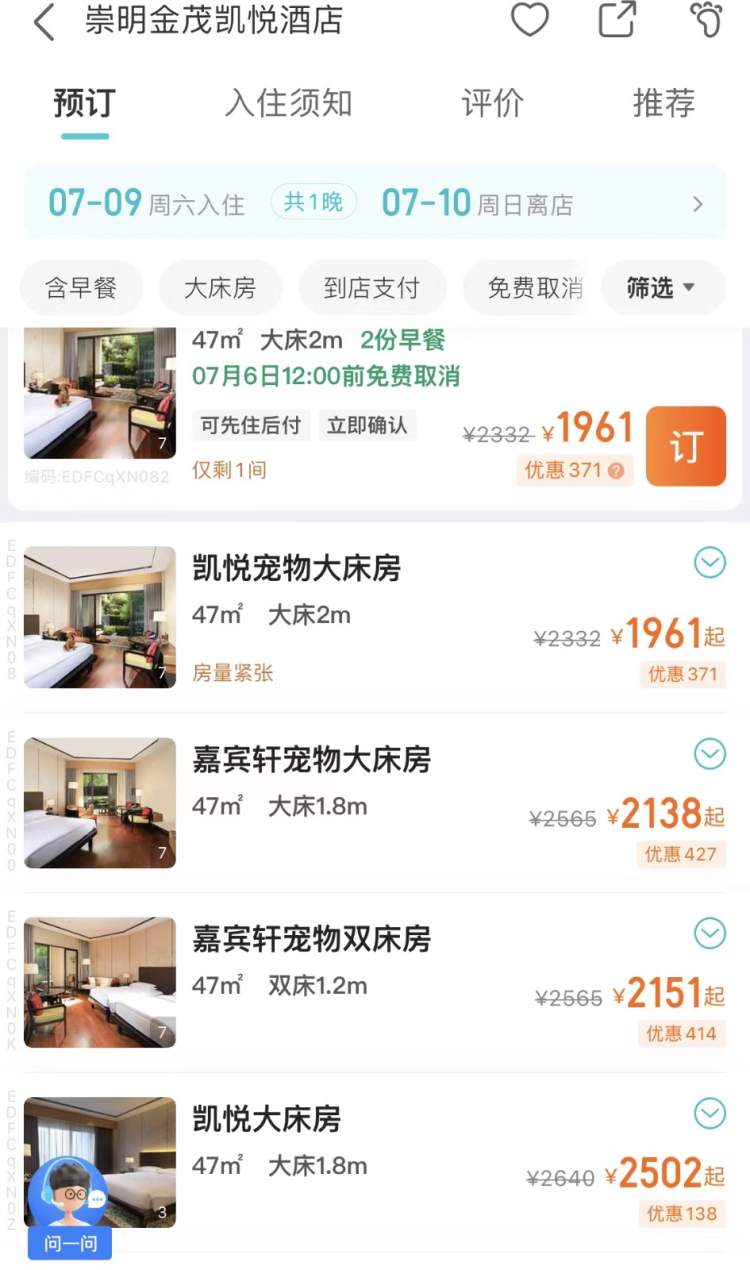Share this hotel page

pyautogui.click(x=617, y=20)
